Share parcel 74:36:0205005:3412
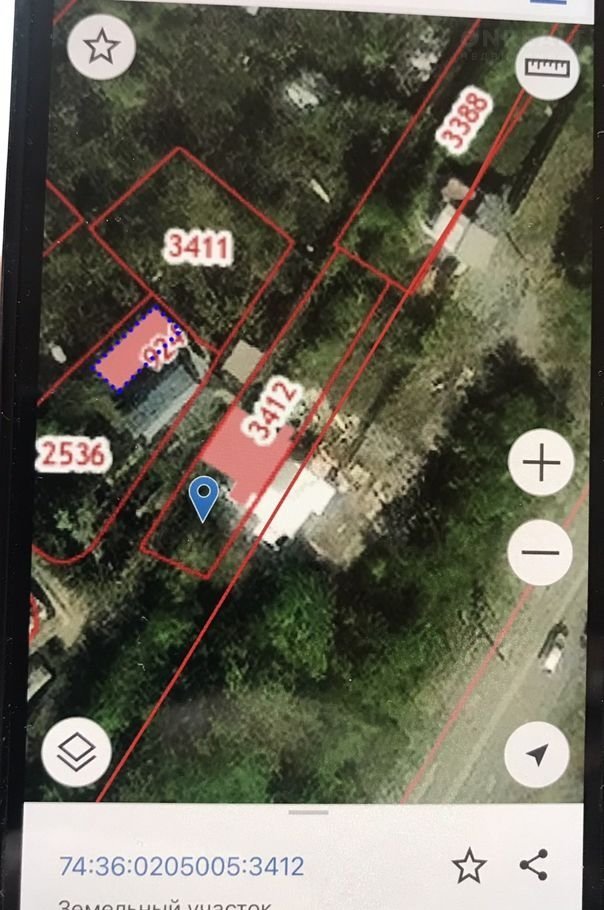 [534, 865]
